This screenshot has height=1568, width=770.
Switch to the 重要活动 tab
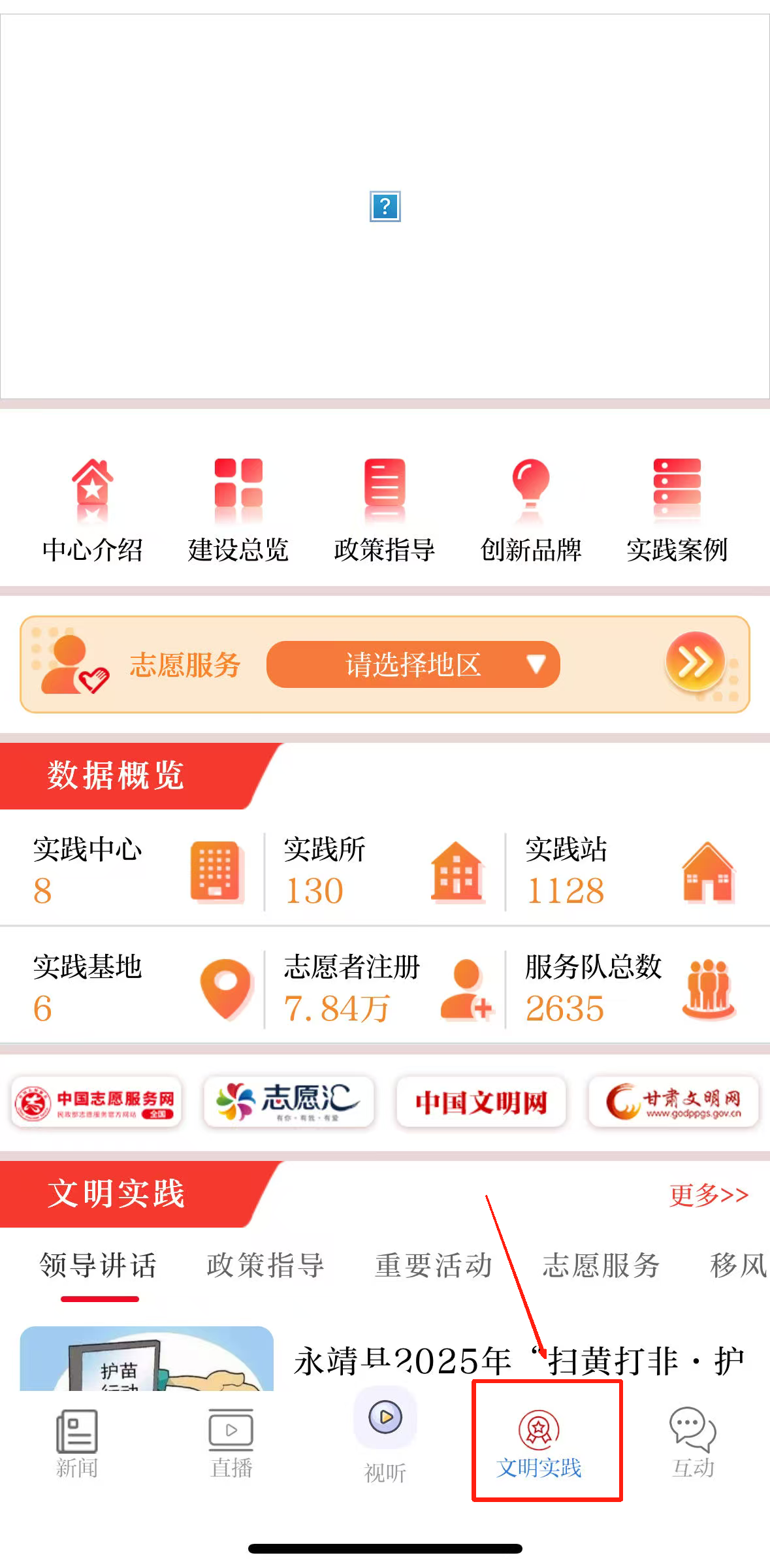(434, 1266)
